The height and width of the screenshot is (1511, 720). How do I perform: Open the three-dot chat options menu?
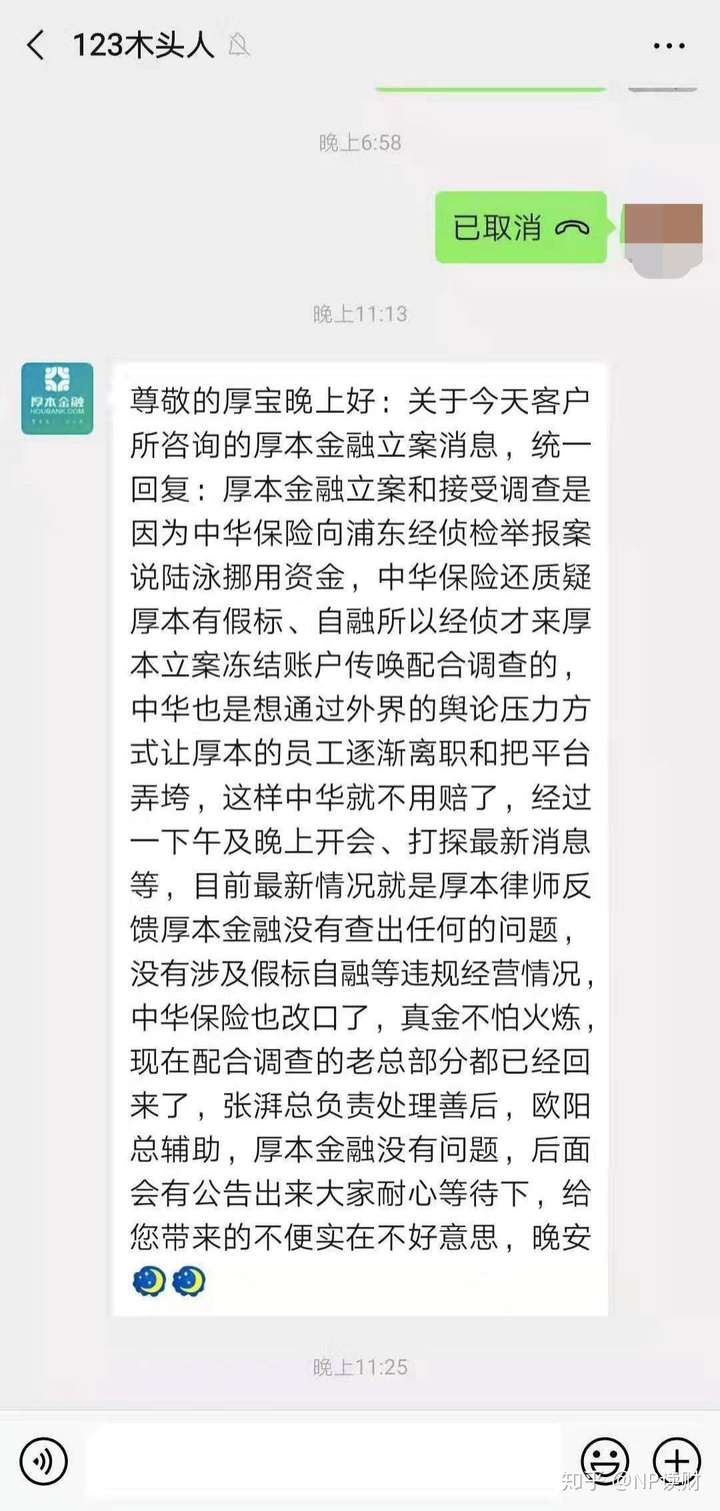pyautogui.click(x=668, y=46)
